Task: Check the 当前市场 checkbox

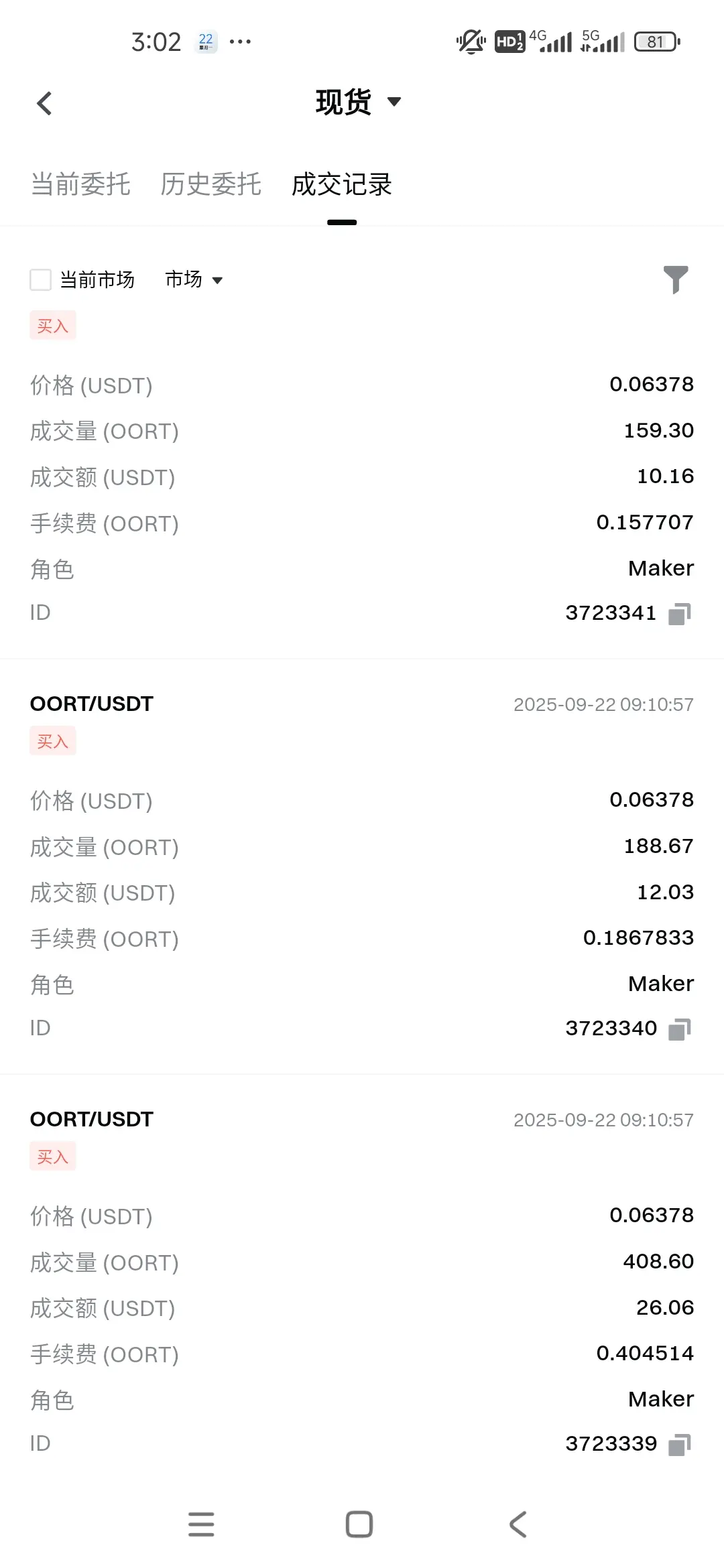Action: [x=41, y=279]
